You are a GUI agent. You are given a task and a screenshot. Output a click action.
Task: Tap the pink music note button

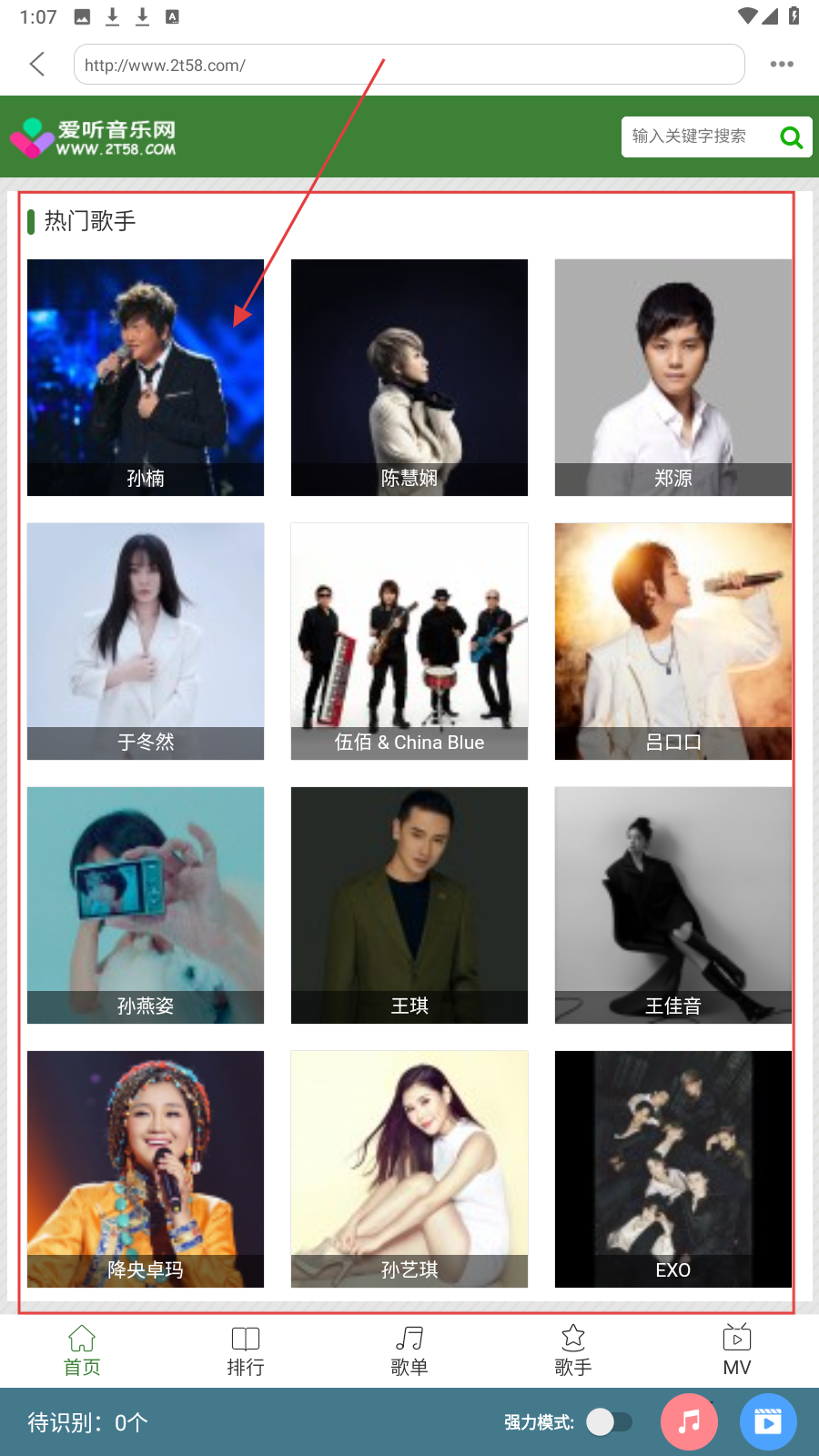[689, 1421]
